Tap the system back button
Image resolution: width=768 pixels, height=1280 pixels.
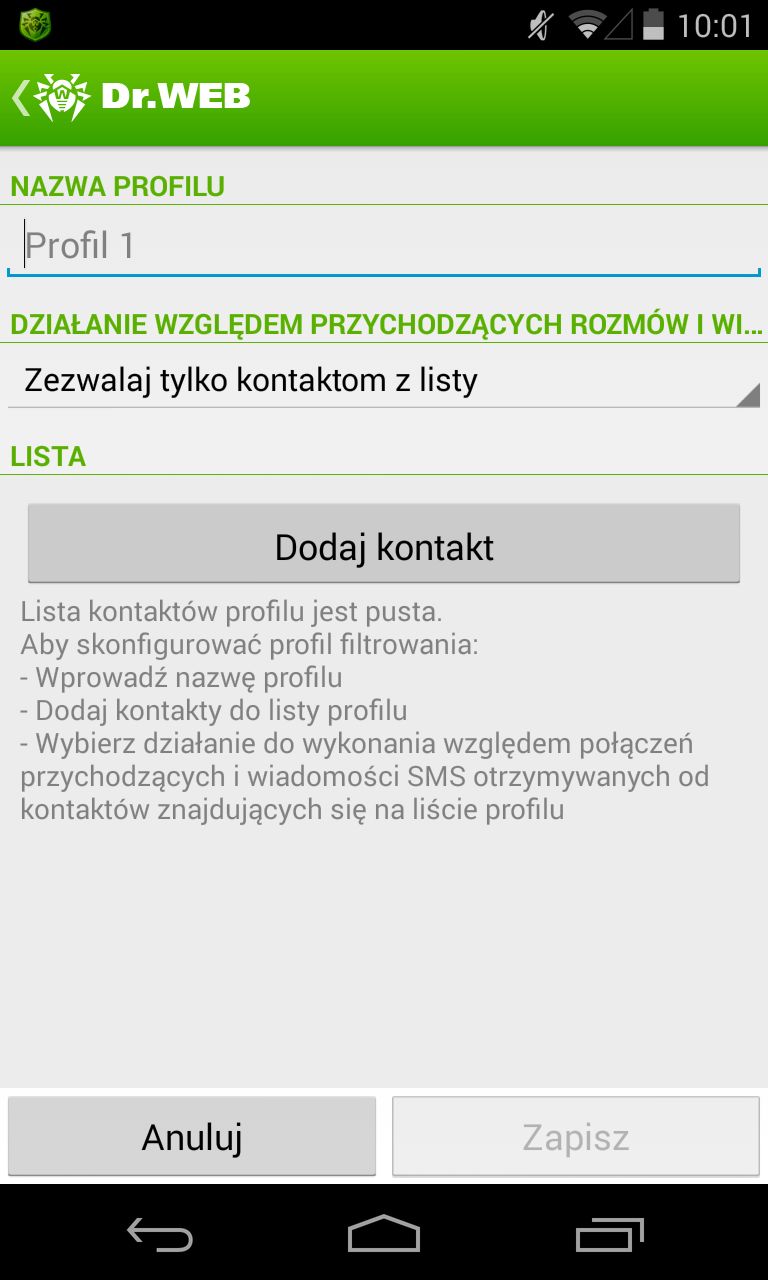click(x=160, y=1234)
